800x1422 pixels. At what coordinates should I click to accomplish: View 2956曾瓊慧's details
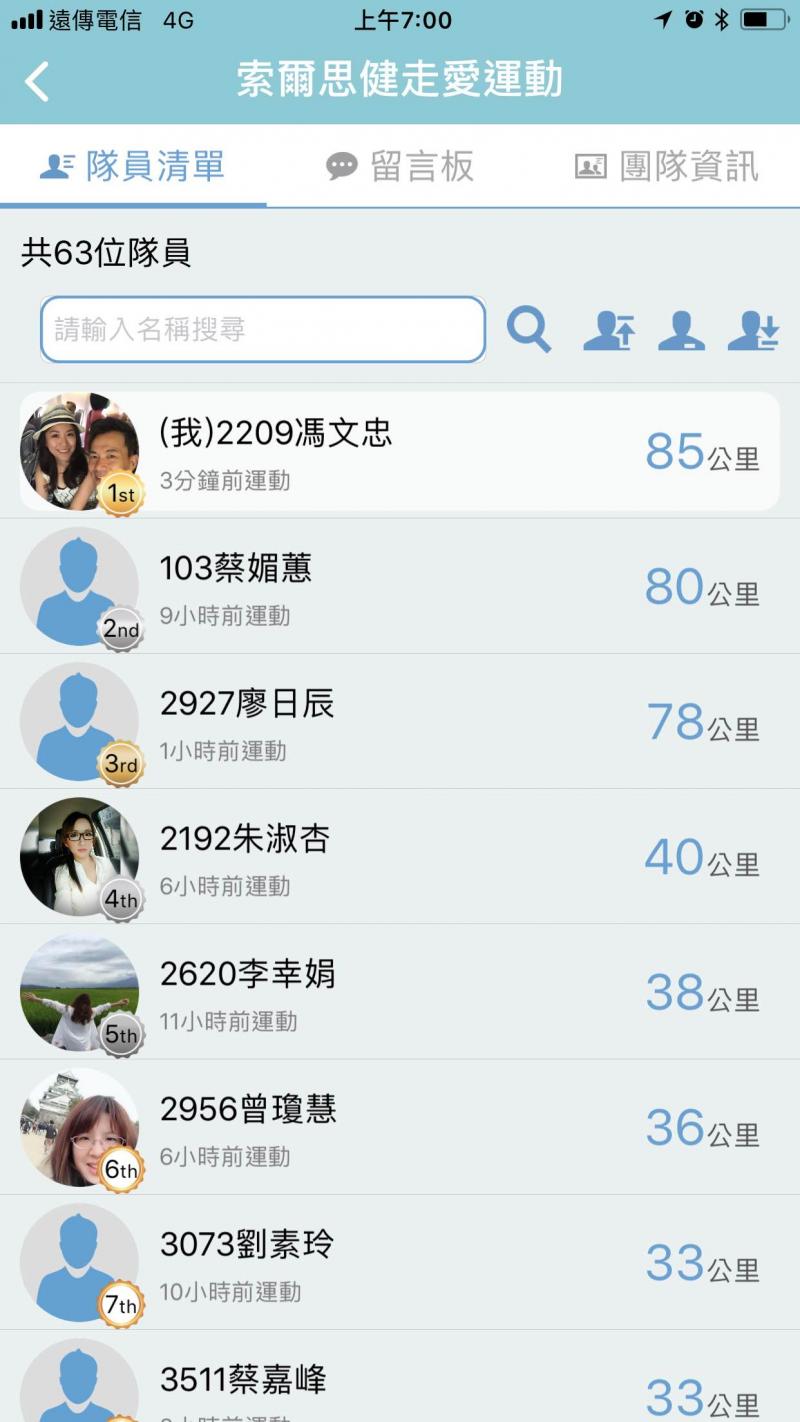click(x=400, y=1128)
